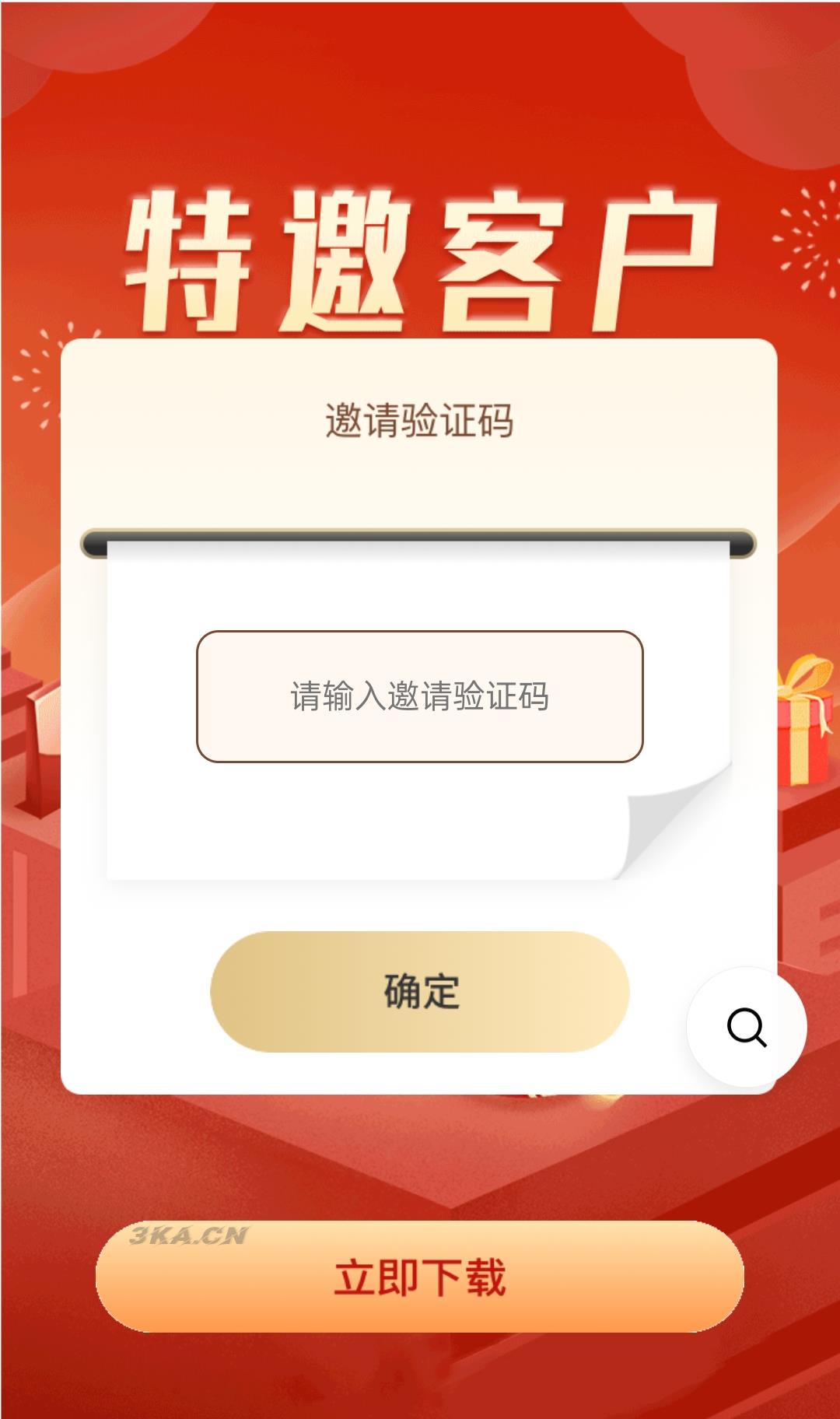Click the gold ribbon bow on the gift
This screenshot has height=1419, width=840.
click(805, 677)
